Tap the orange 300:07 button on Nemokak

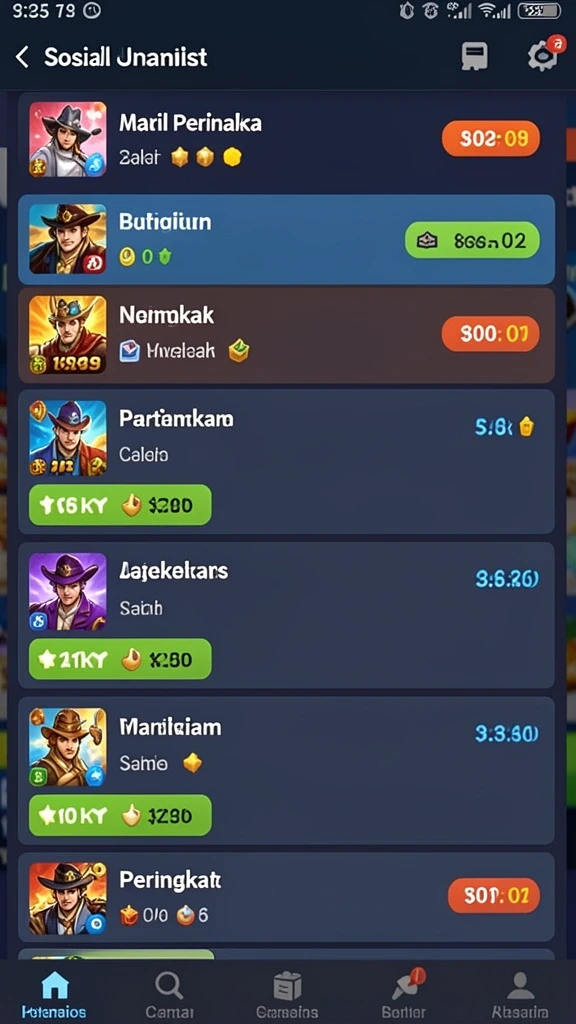pyautogui.click(x=491, y=334)
